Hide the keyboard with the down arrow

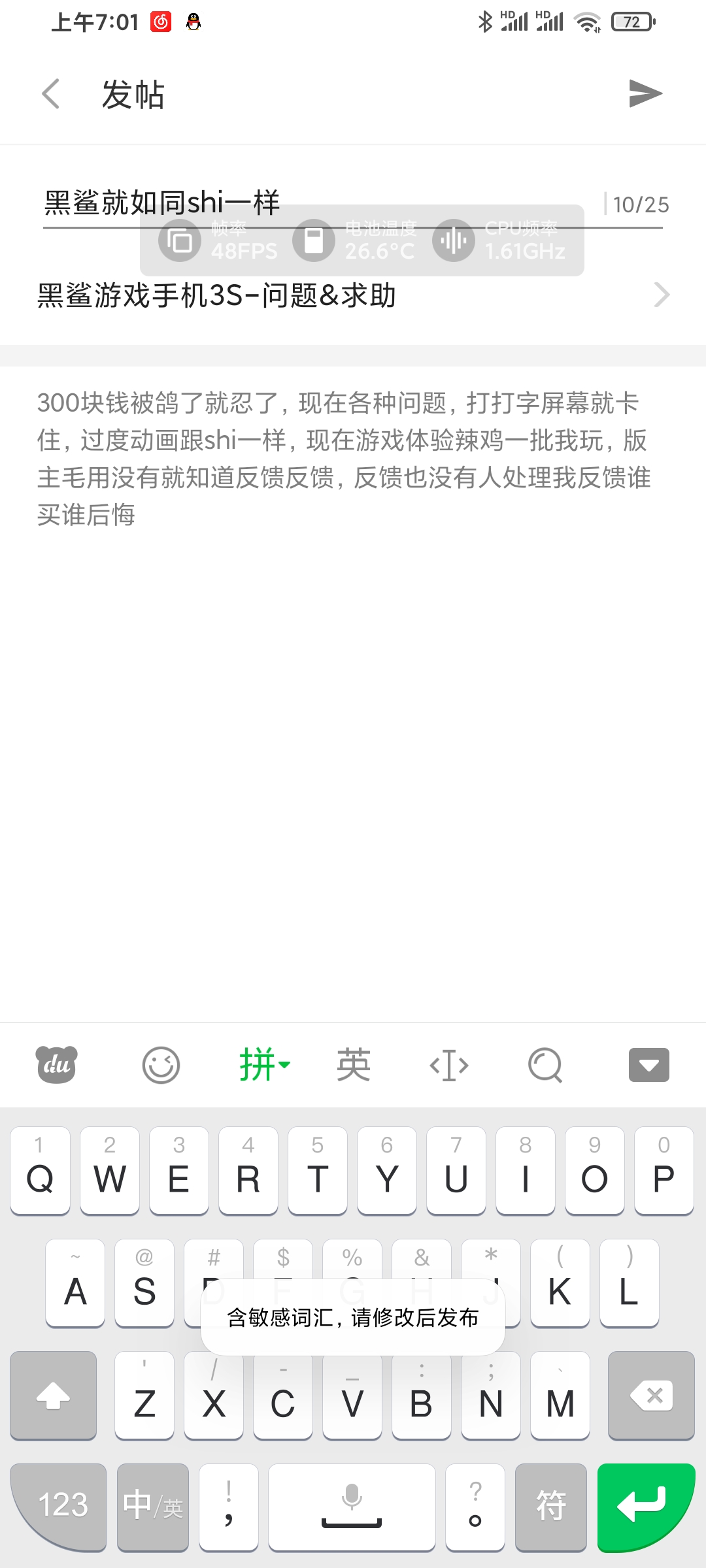tap(648, 1065)
